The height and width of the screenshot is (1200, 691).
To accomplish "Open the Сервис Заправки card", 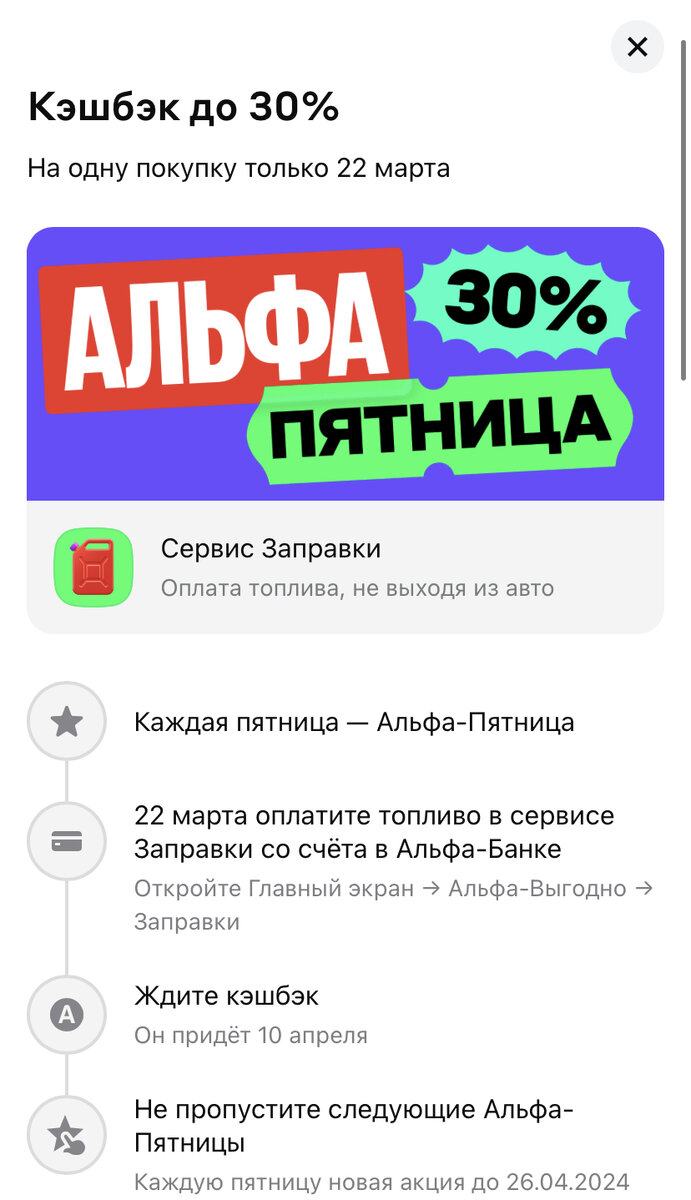I will [345, 567].
